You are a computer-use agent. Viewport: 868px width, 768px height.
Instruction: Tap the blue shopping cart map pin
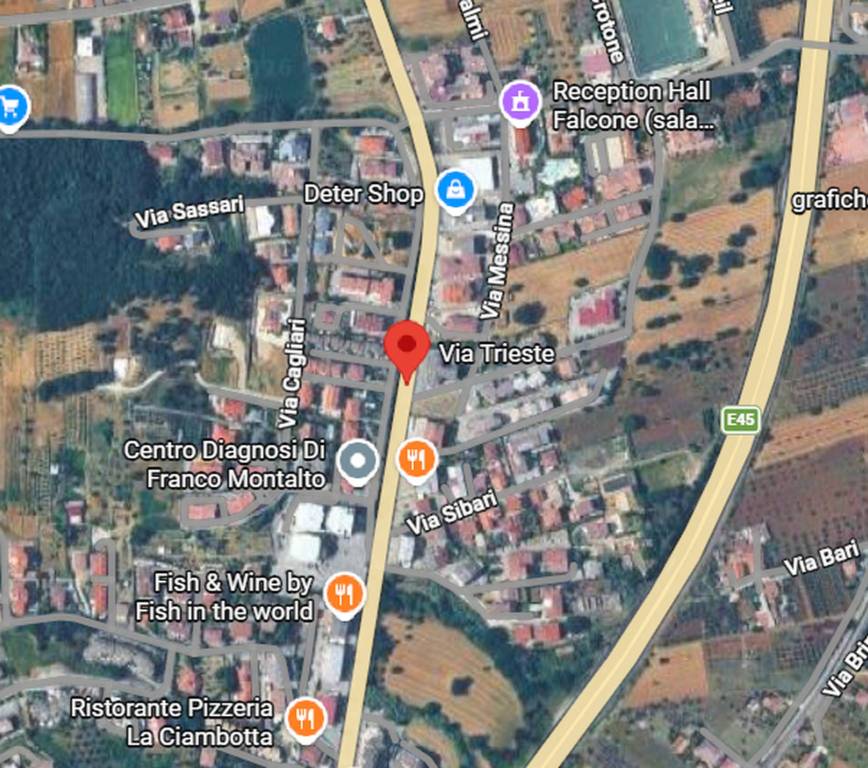11,105
